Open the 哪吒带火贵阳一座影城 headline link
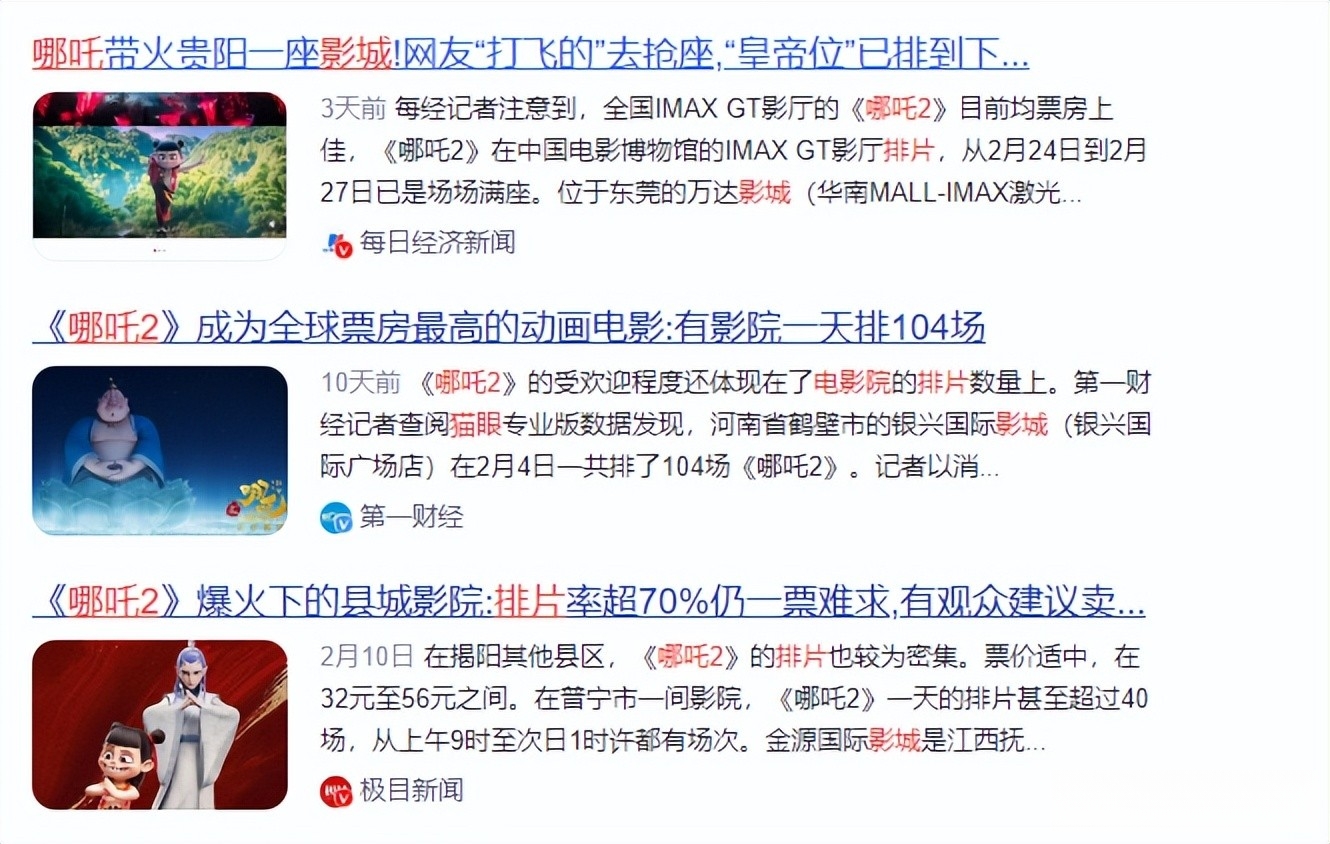1330x844 pixels. tap(530, 54)
